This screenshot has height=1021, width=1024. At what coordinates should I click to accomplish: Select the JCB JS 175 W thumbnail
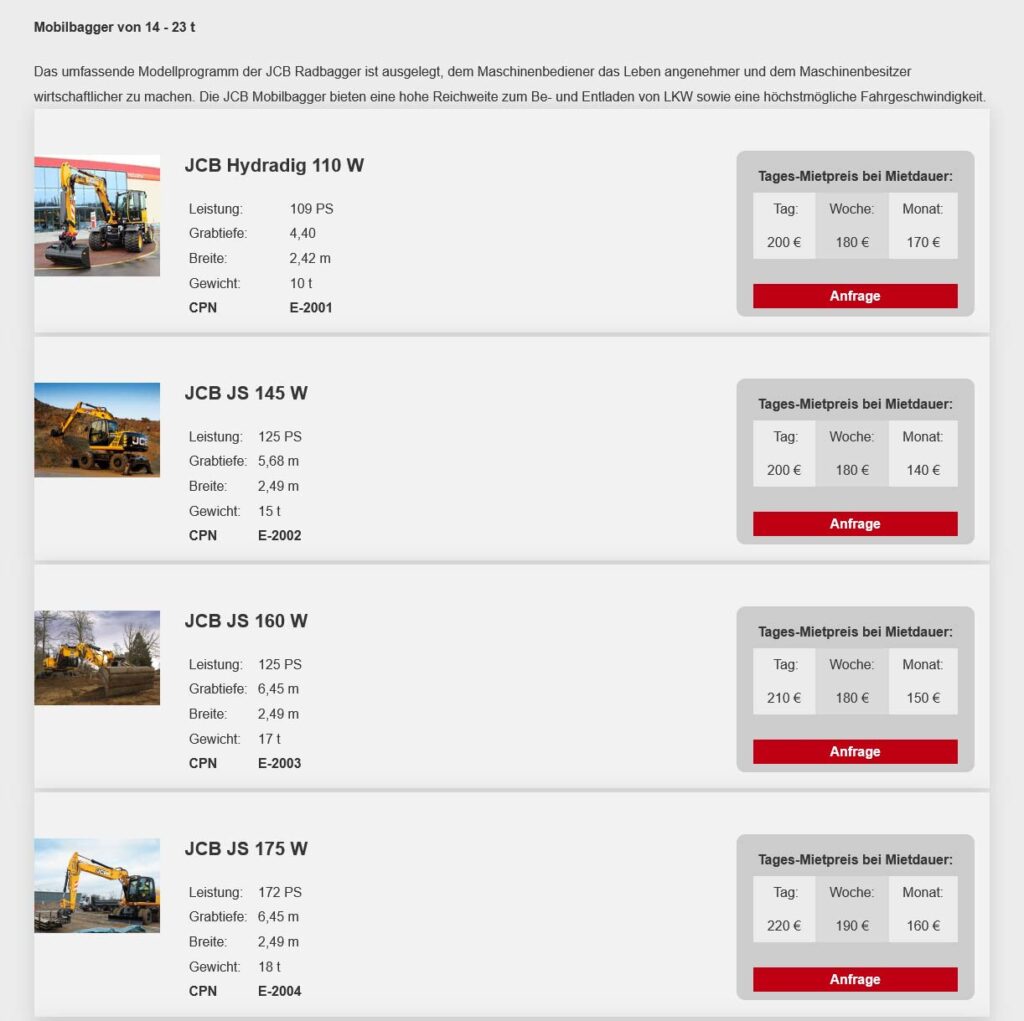click(x=97, y=886)
